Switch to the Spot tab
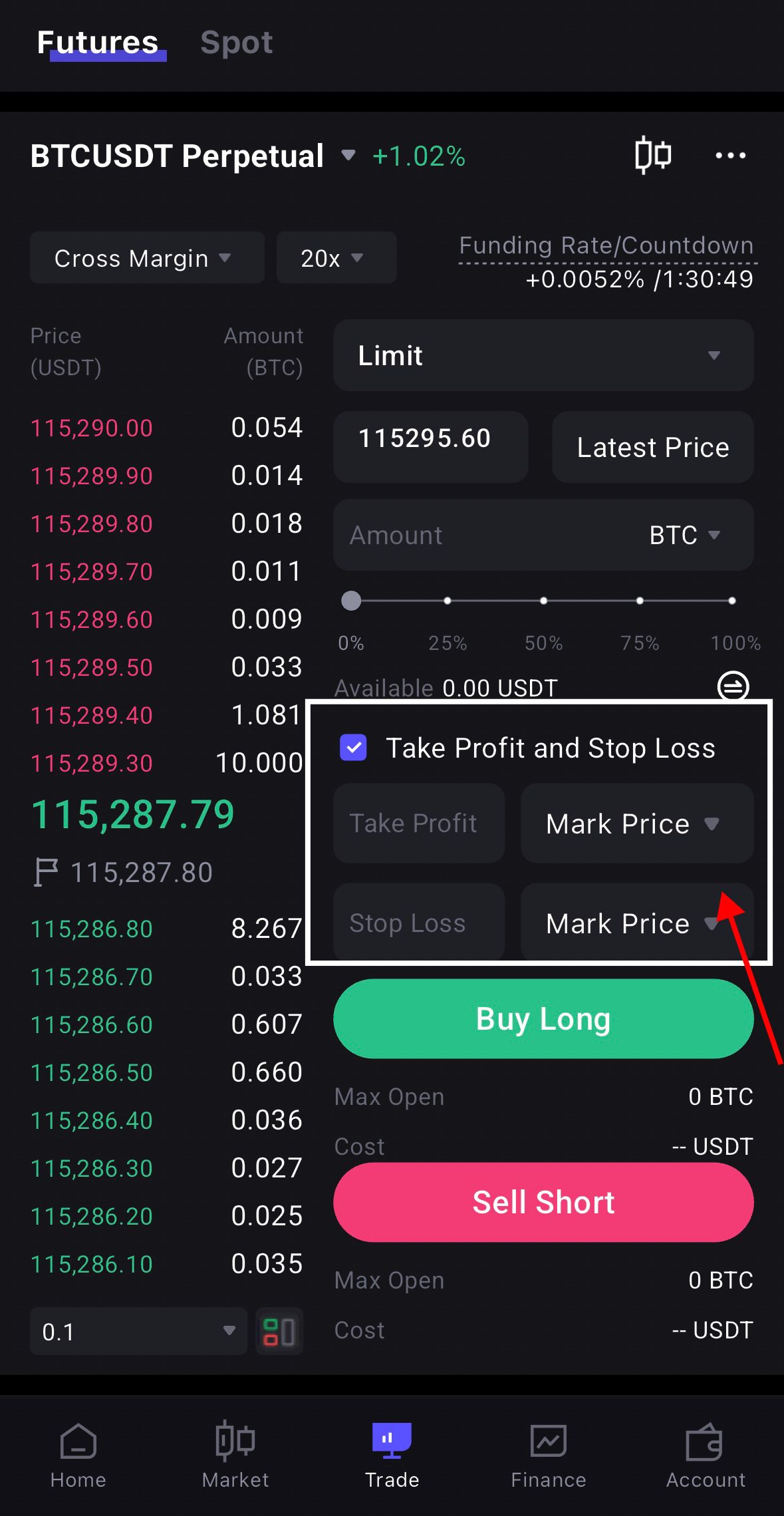Image resolution: width=784 pixels, height=1516 pixels. pyautogui.click(x=236, y=43)
